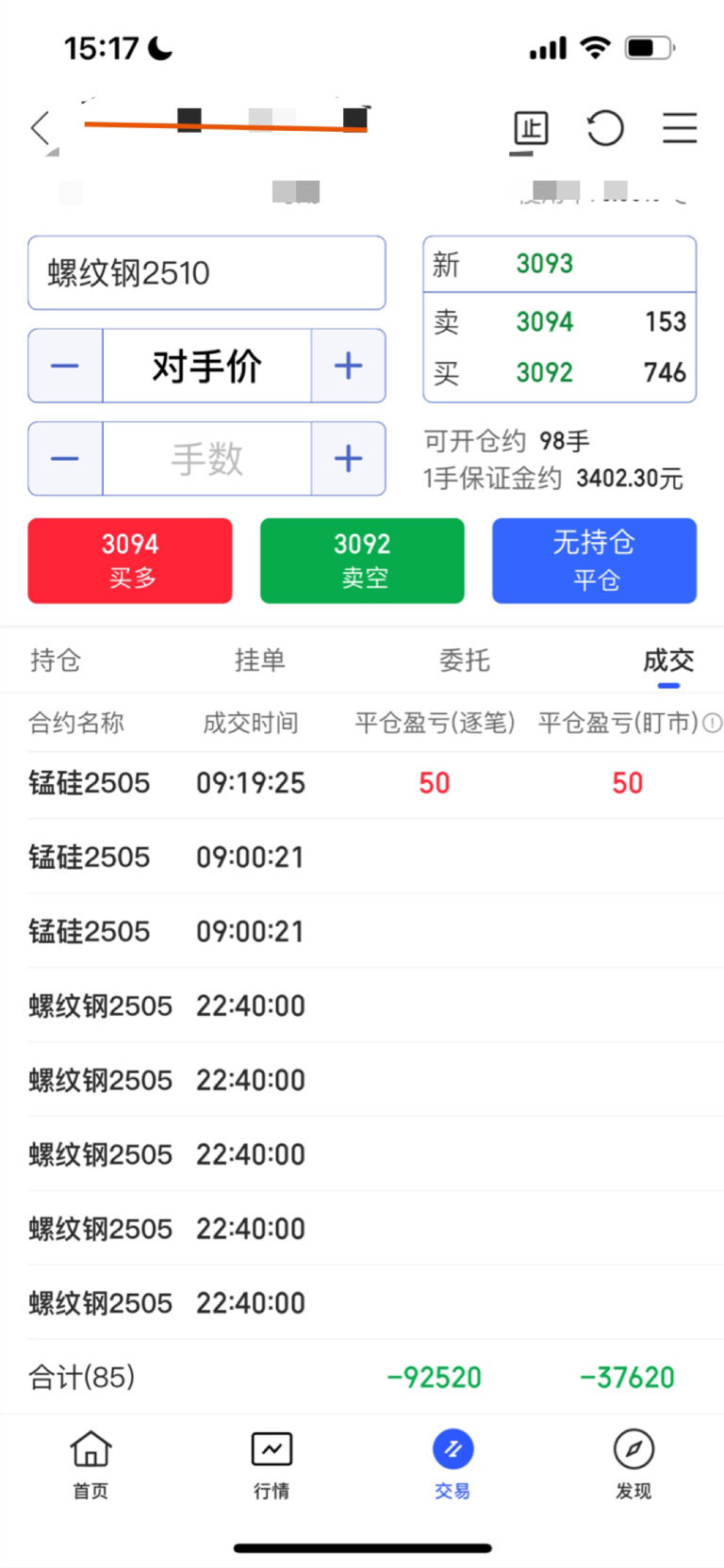The height and width of the screenshot is (1568, 724).
Task: Tap the info icon next to 平仓盈亏(盯市)
Action: pyautogui.click(x=713, y=723)
